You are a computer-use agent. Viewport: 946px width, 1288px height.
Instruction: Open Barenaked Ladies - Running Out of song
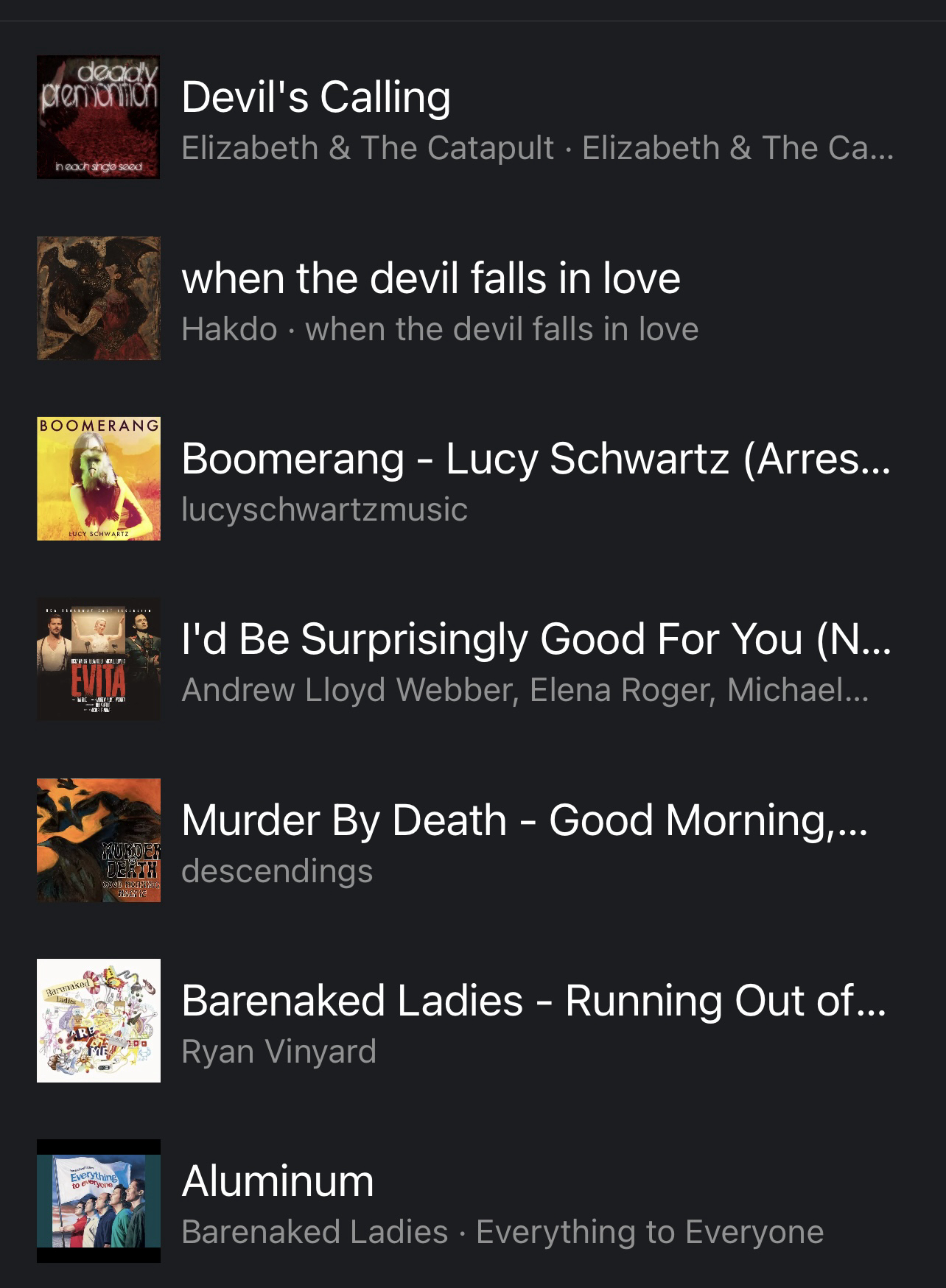(x=472, y=1020)
